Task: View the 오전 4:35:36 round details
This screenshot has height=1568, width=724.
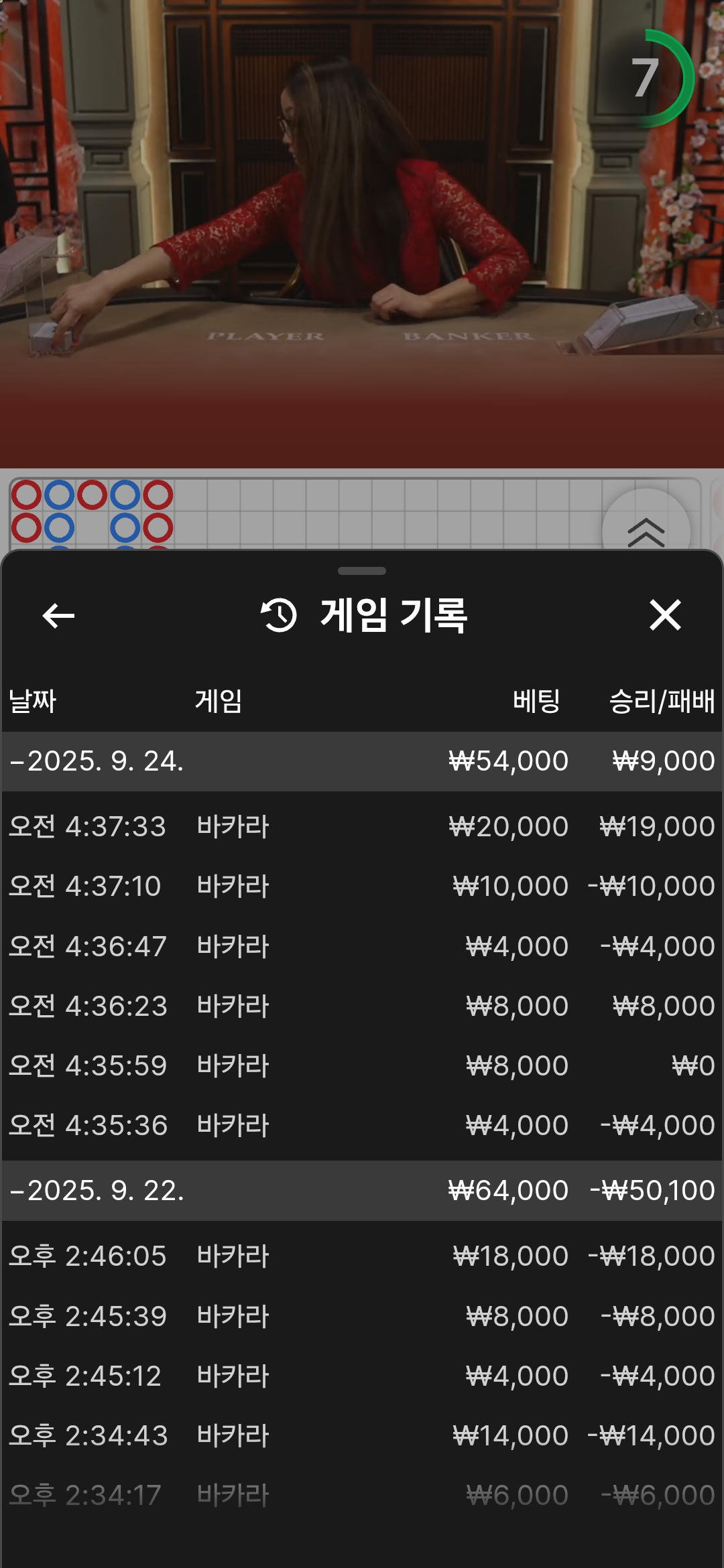Action: 362,1125
